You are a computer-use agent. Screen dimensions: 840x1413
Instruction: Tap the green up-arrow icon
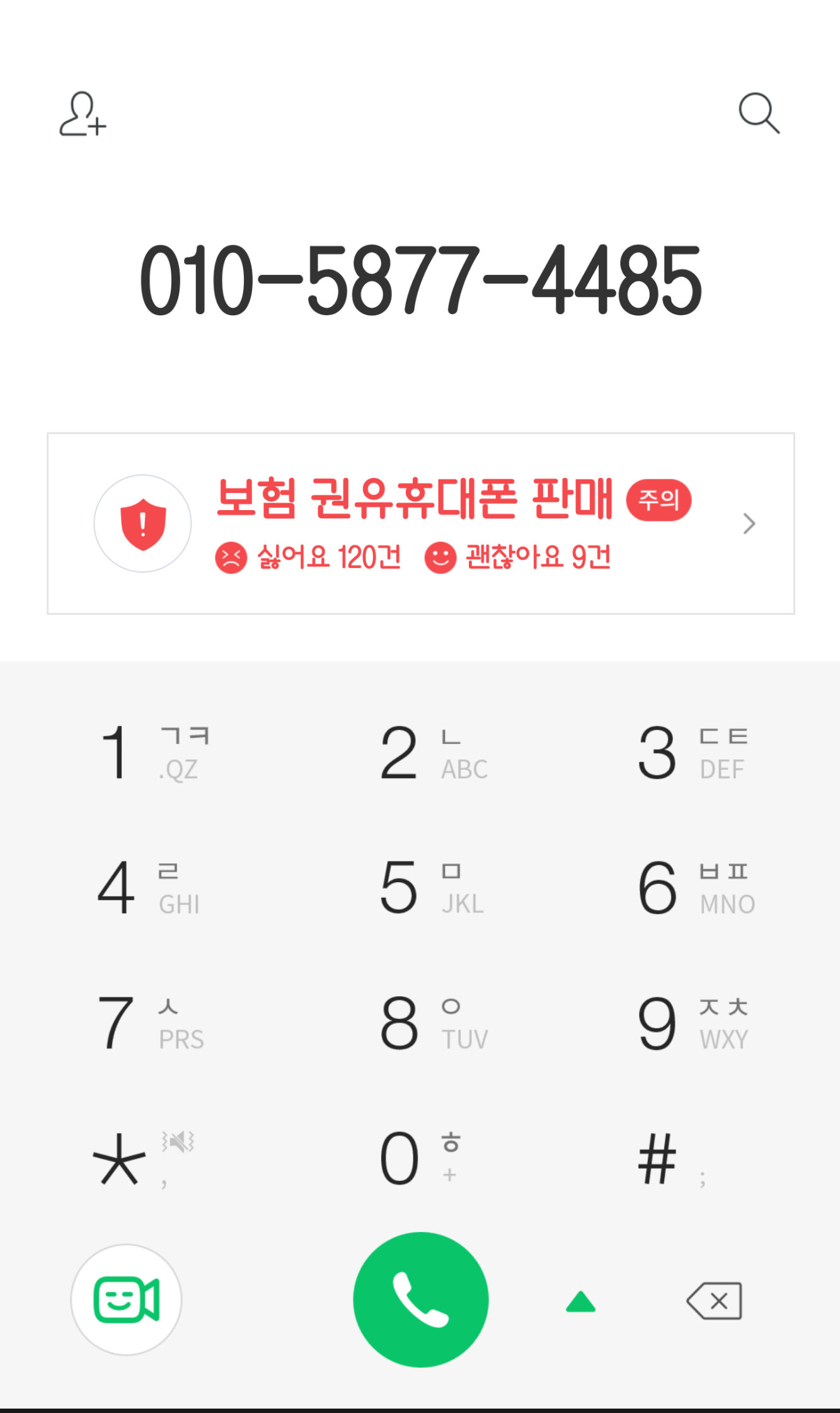click(580, 1301)
